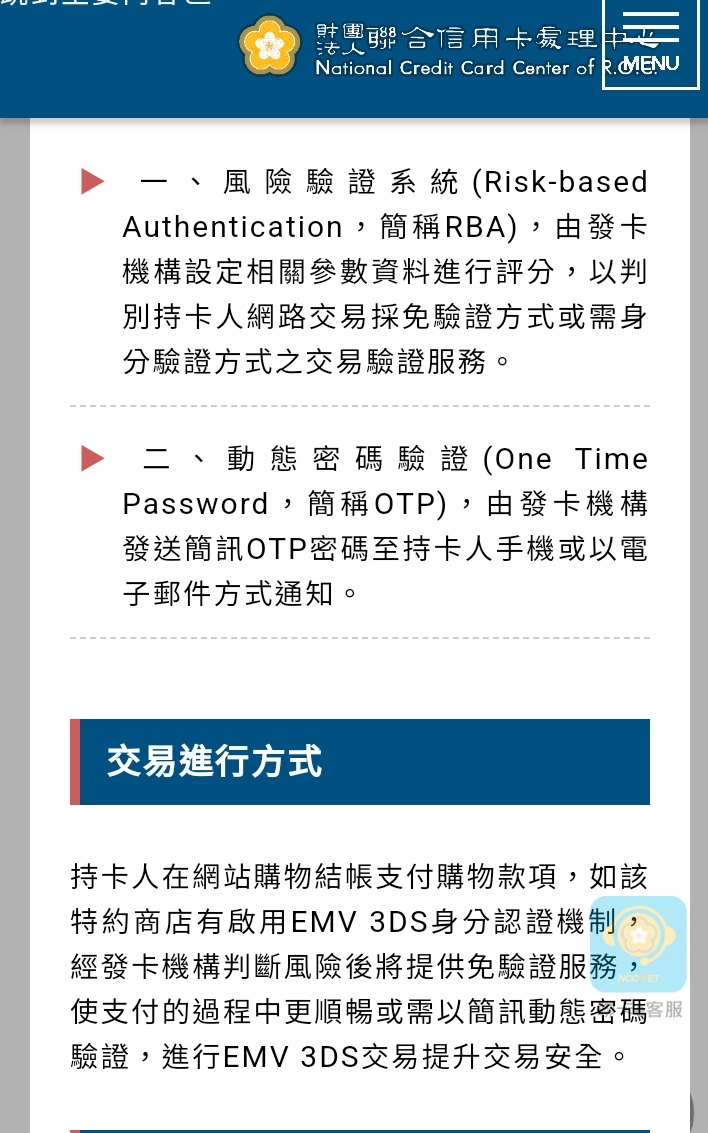Open the MENU hamburger button
This screenshot has width=708, height=1133.
tap(651, 44)
